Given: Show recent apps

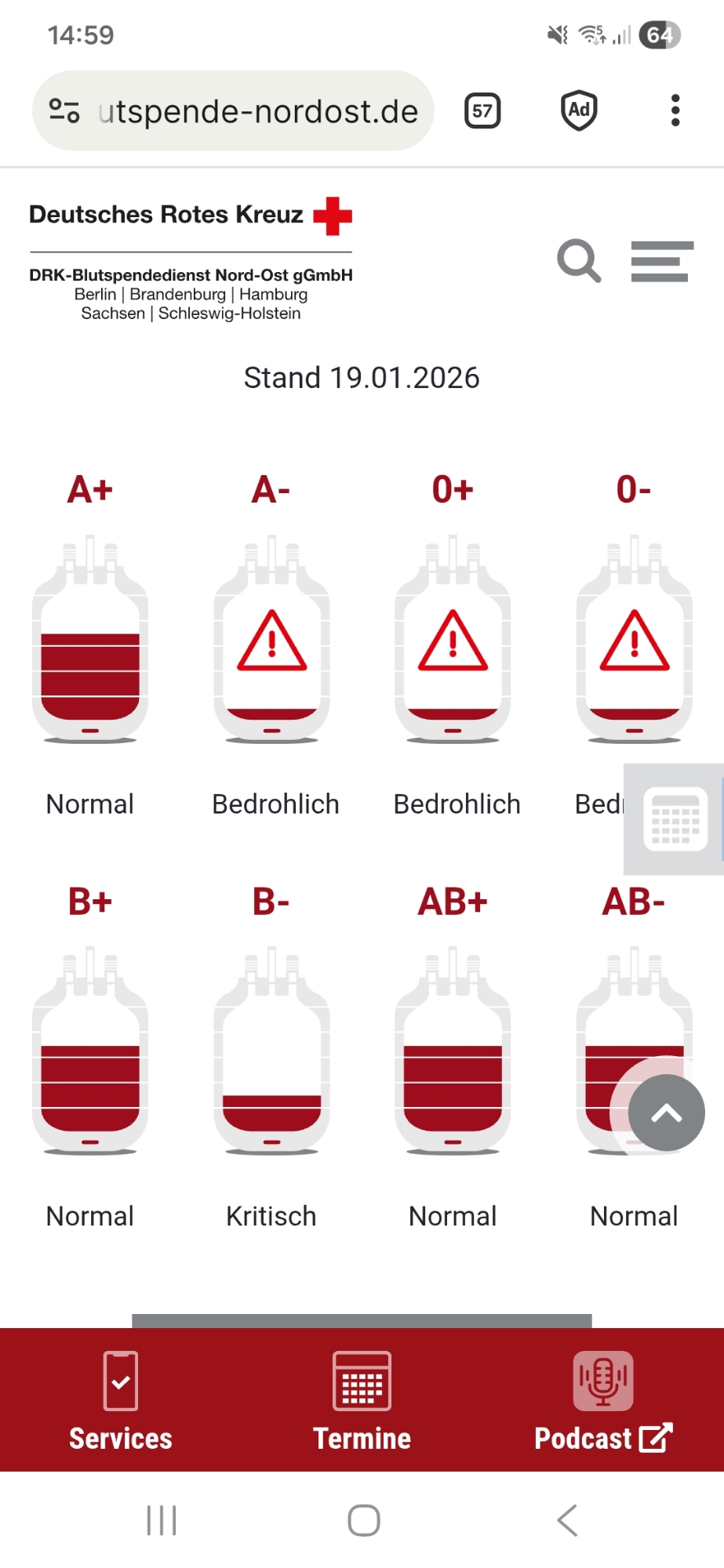Looking at the screenshot, I should click(162, 1520).
